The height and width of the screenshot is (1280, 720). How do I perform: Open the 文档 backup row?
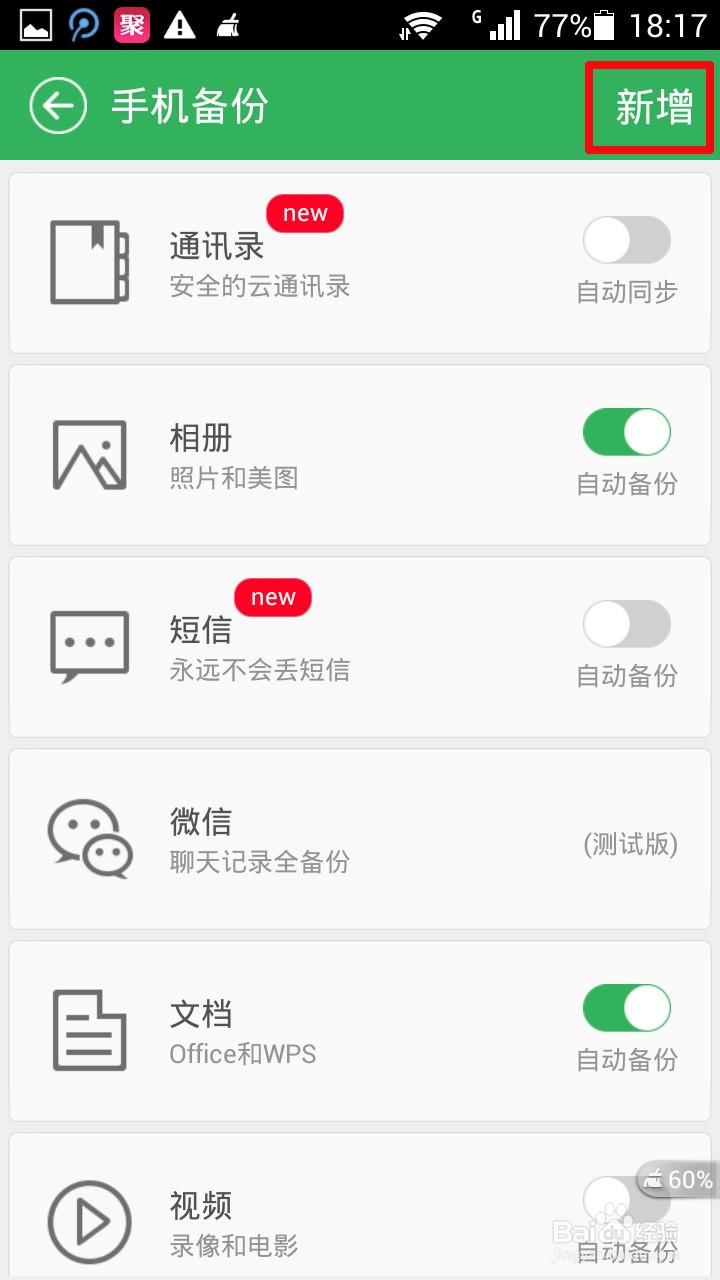click(360, 1031)
